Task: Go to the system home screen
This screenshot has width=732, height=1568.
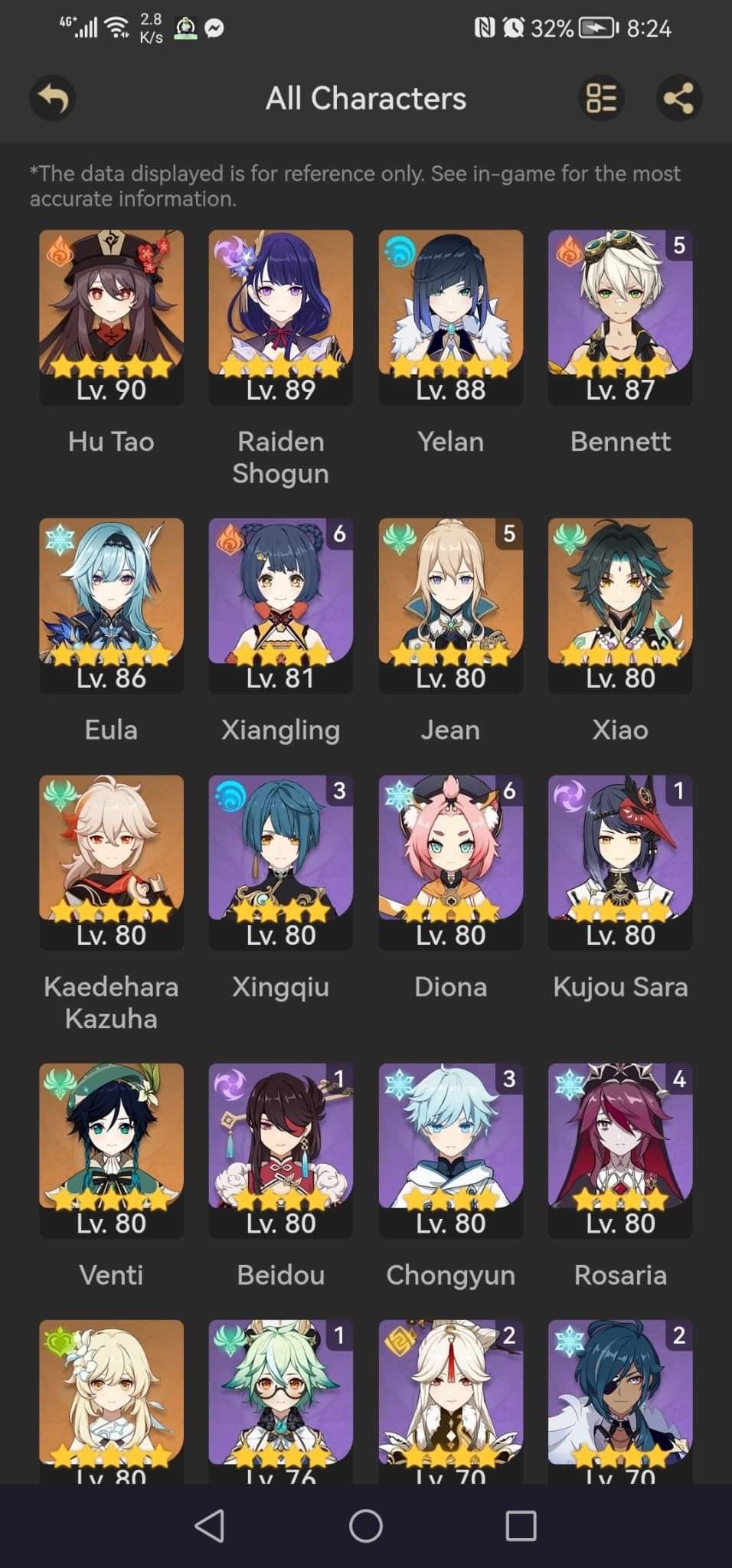Action: pyautogui.click(x=366, y=1525)
